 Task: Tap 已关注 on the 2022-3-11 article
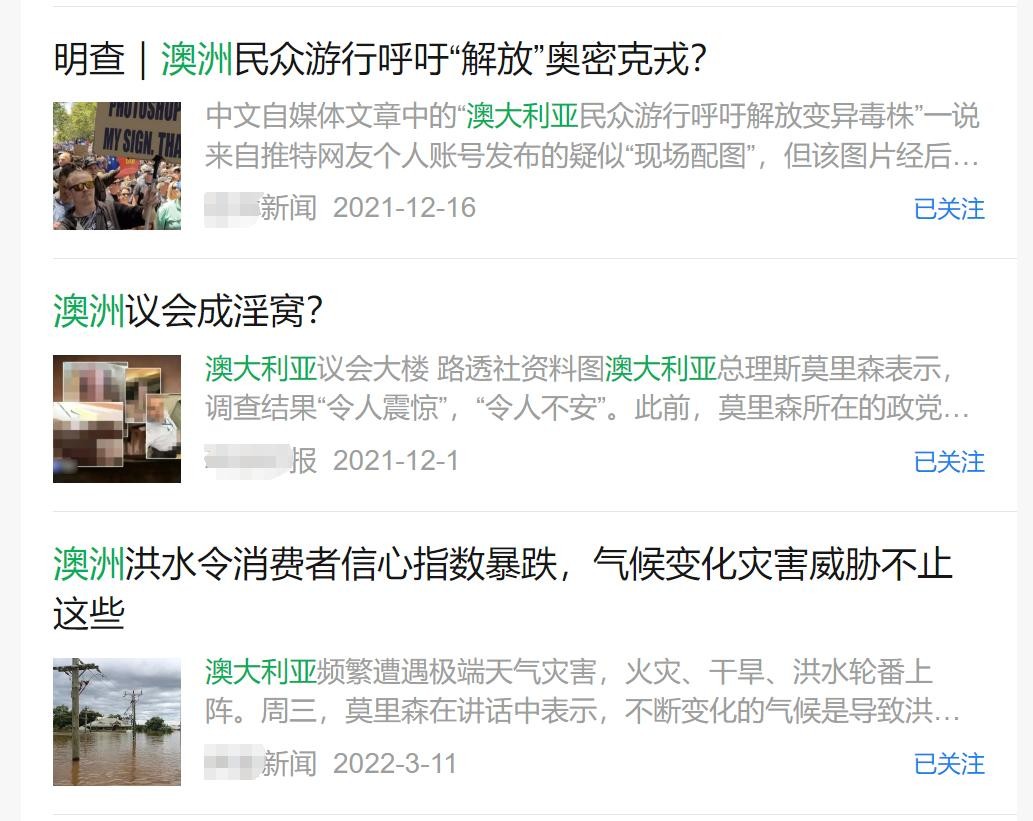tap(948, 765)
